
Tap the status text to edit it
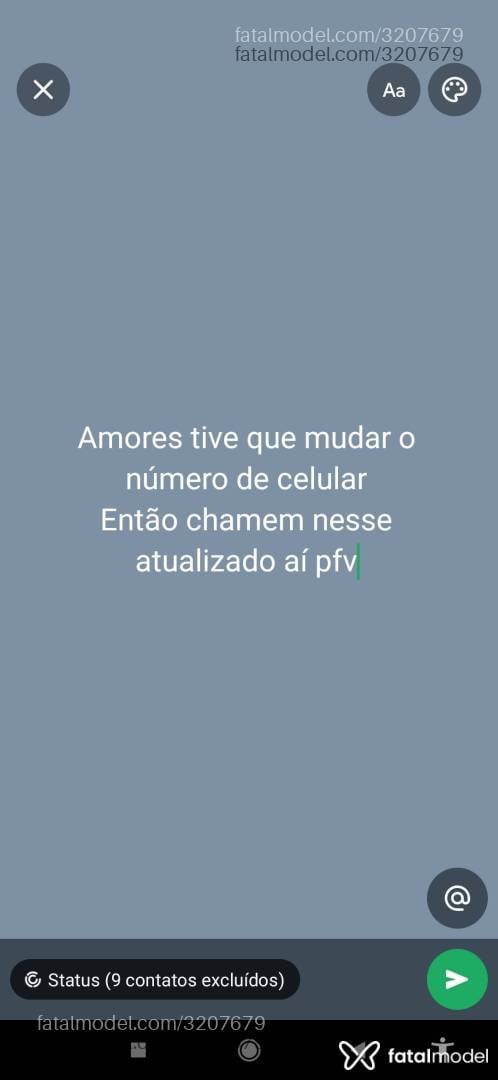[x=247, y=500]
